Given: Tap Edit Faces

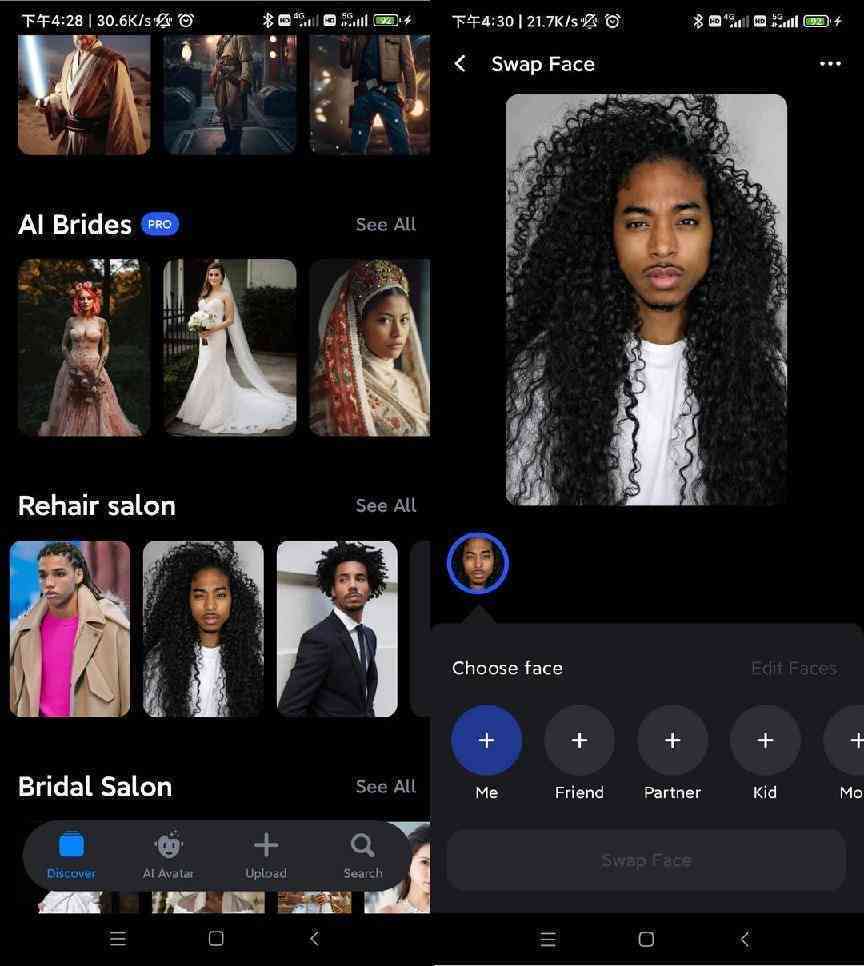Looking at the screenshot, I should pyautogui.click(x=793, y=668).
